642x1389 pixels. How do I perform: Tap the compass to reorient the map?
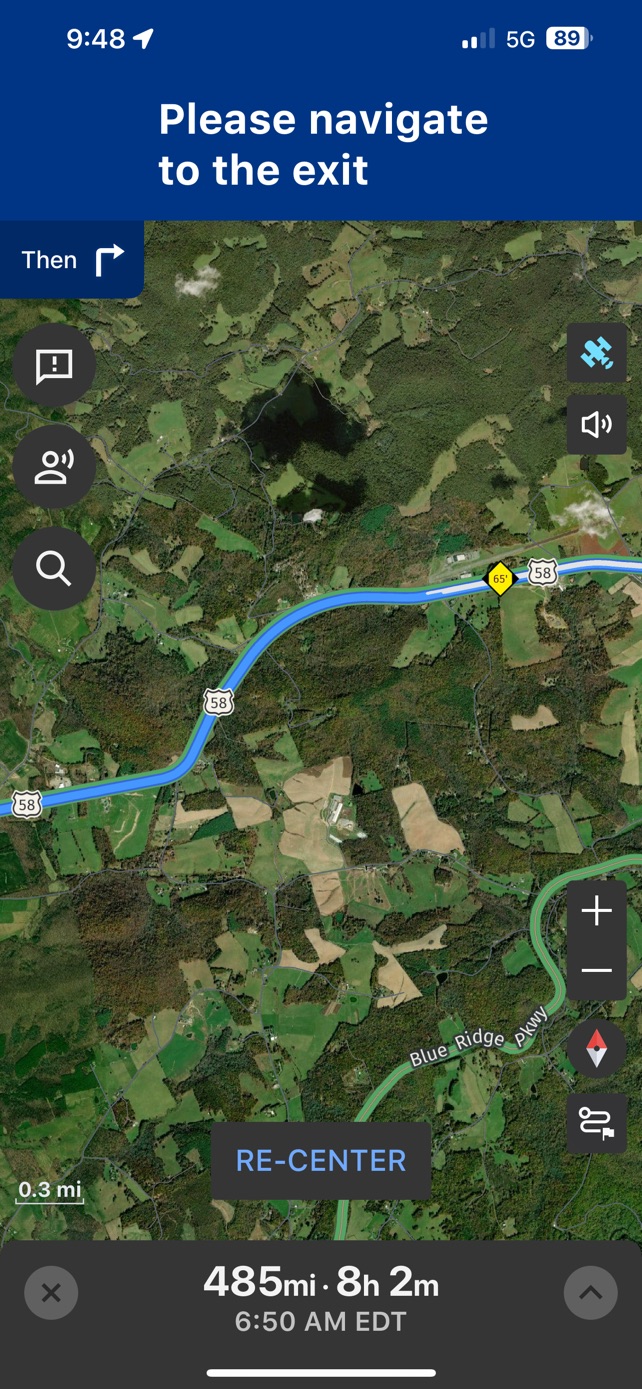point(597,1049)
